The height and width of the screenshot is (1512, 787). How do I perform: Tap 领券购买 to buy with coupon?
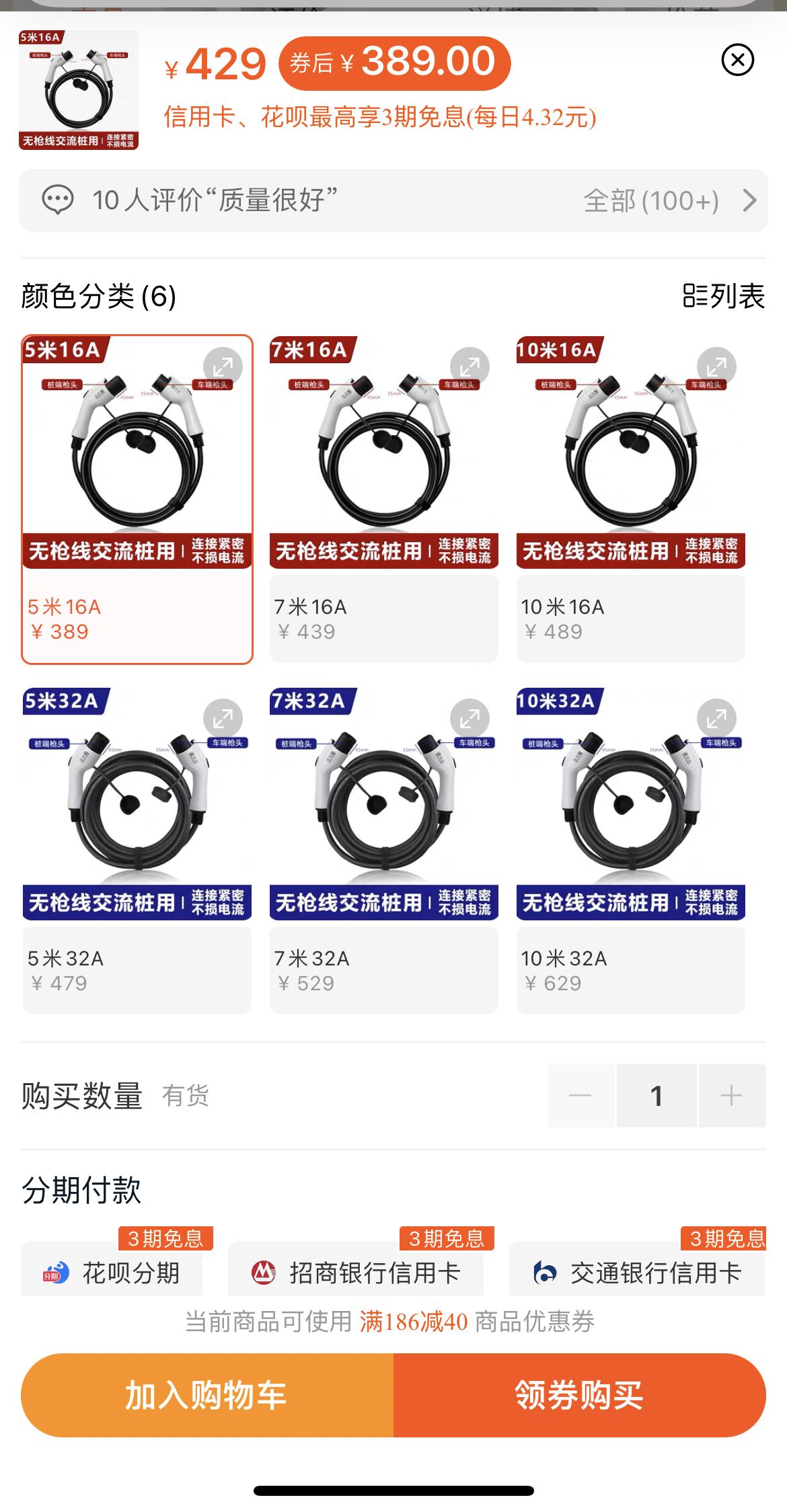point(580,1396)
